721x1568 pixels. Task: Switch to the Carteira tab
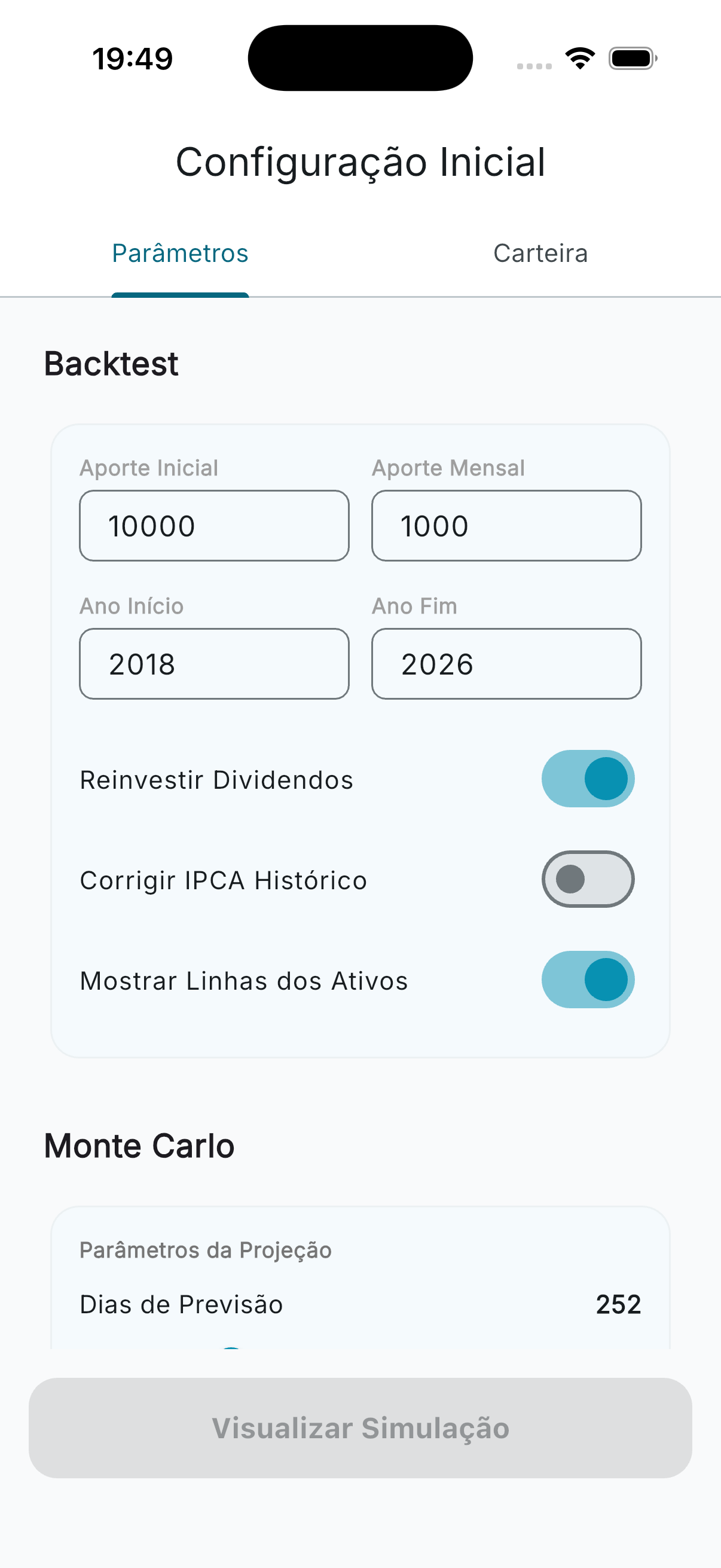pos(540,252)
